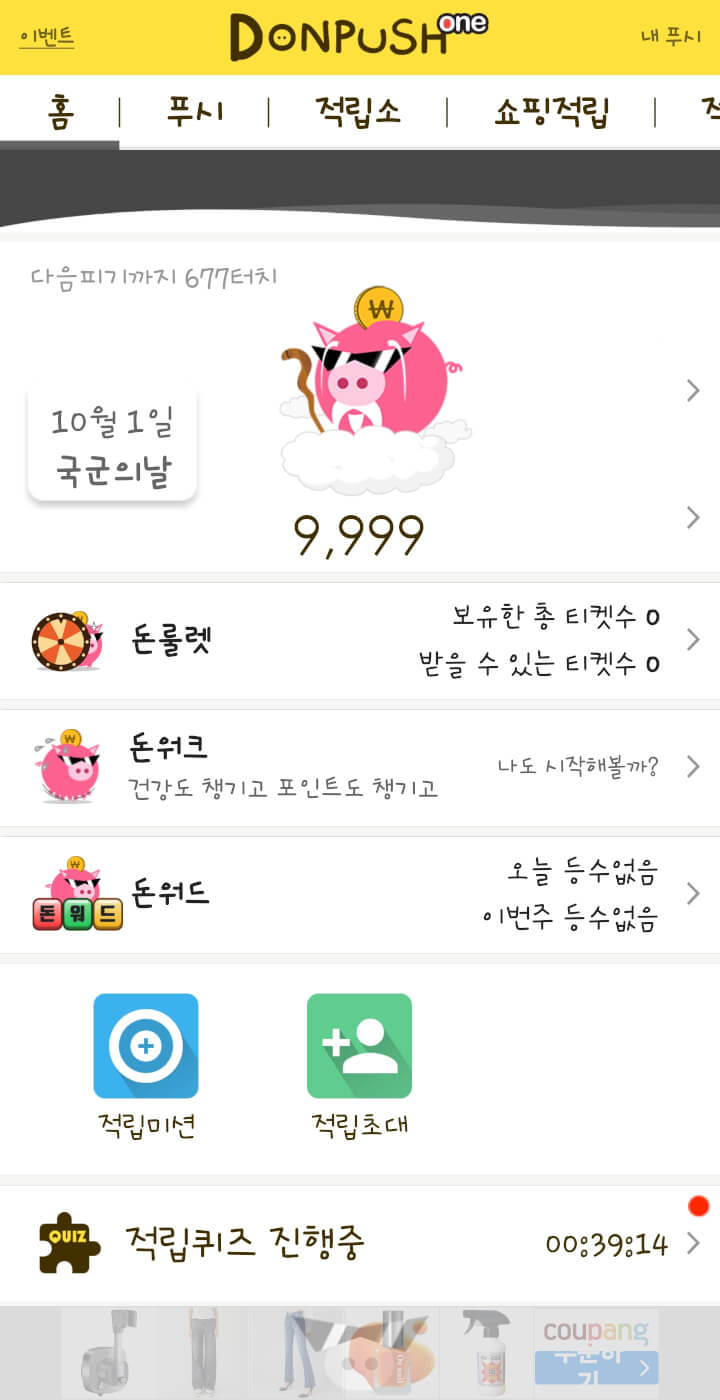Open the 적립퀴즈 진행중 row

pyautogui.click(x=360, y=1243)
